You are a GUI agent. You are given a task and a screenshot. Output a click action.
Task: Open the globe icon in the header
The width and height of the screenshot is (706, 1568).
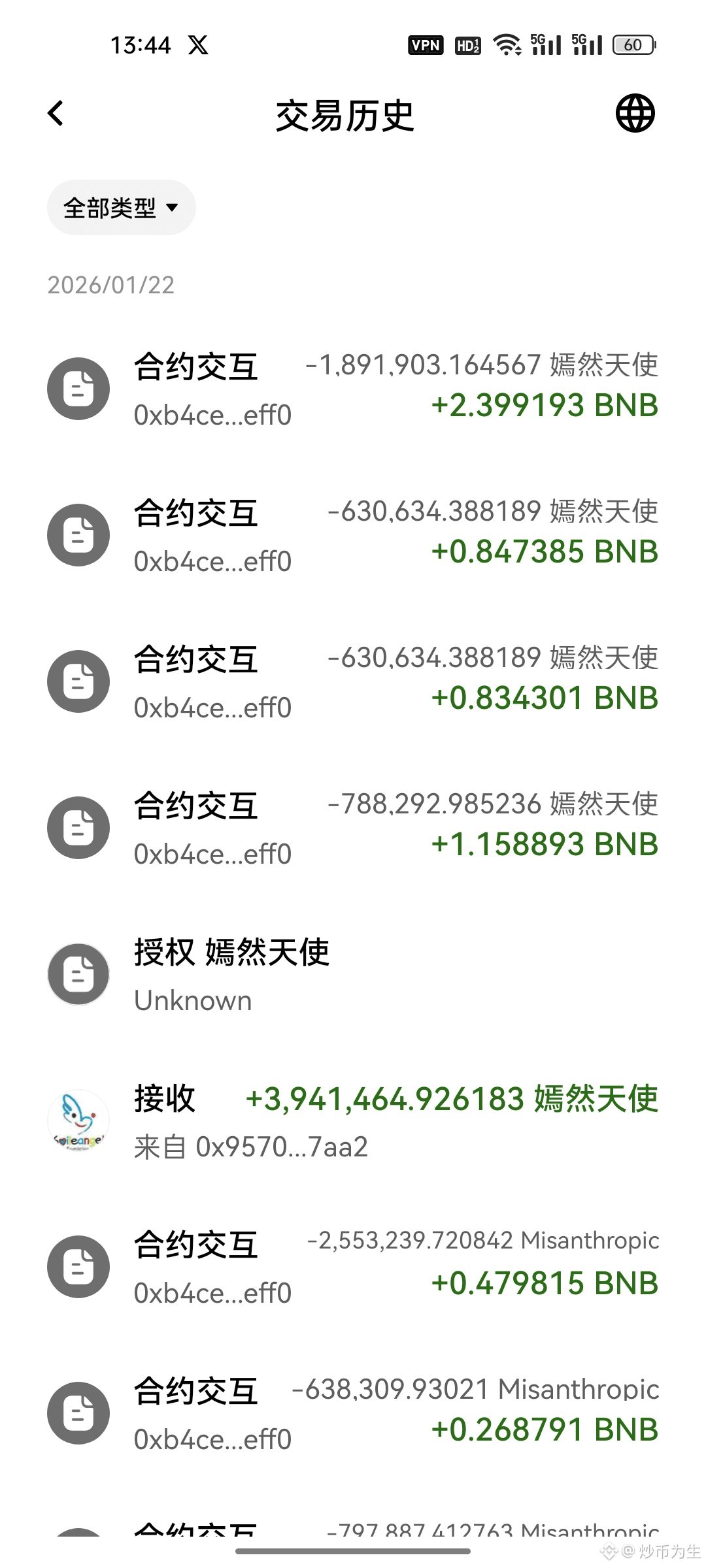pos(635,113)
